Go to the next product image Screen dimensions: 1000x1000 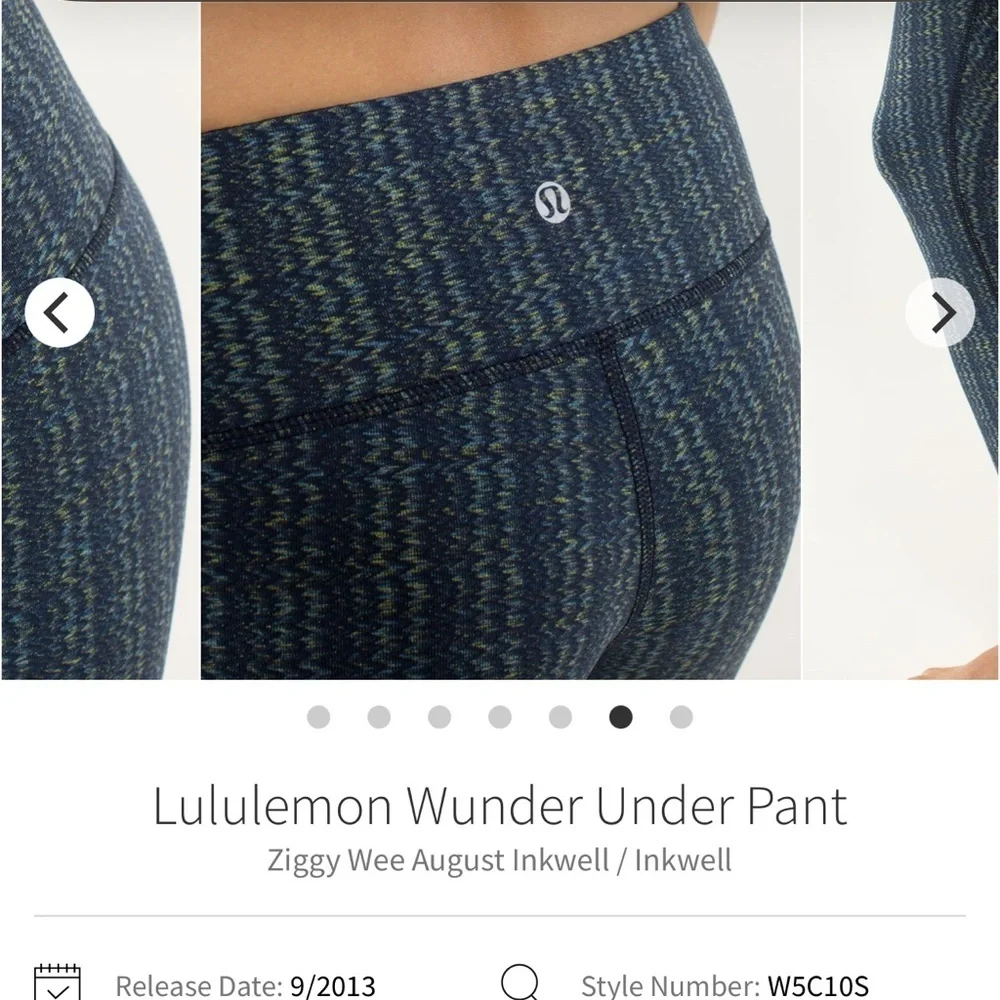[940, 314]
